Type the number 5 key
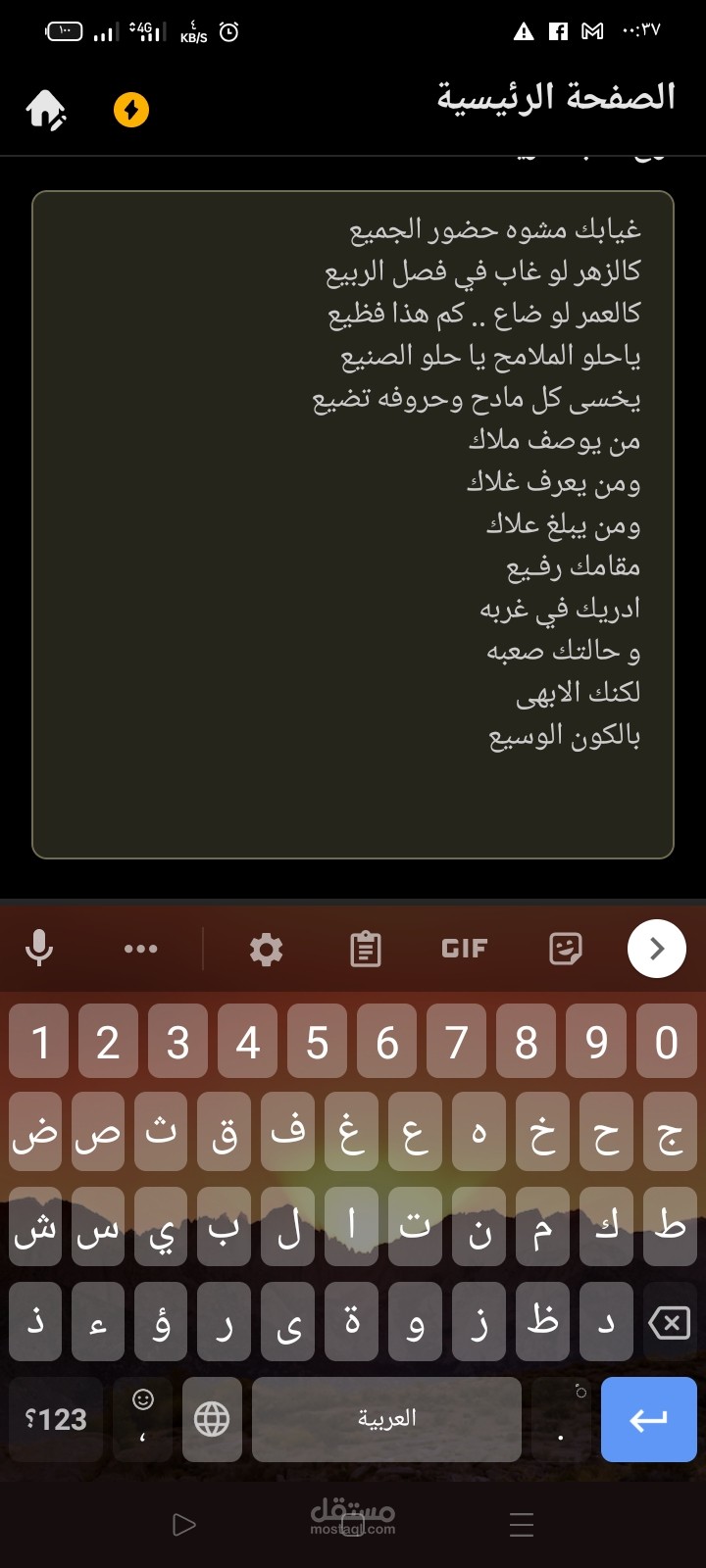This screenshot has height=1568, width=706. pos(318,1042)
